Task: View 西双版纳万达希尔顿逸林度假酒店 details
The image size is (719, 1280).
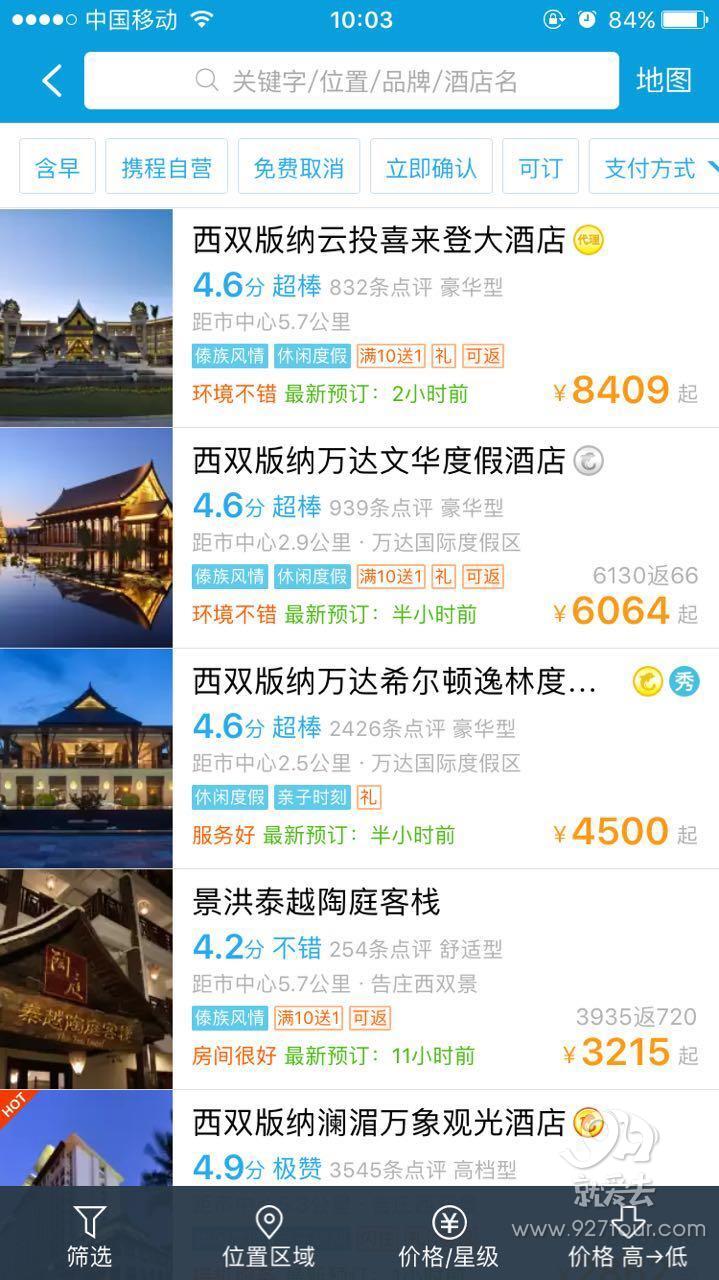Action: click(394, 682)
